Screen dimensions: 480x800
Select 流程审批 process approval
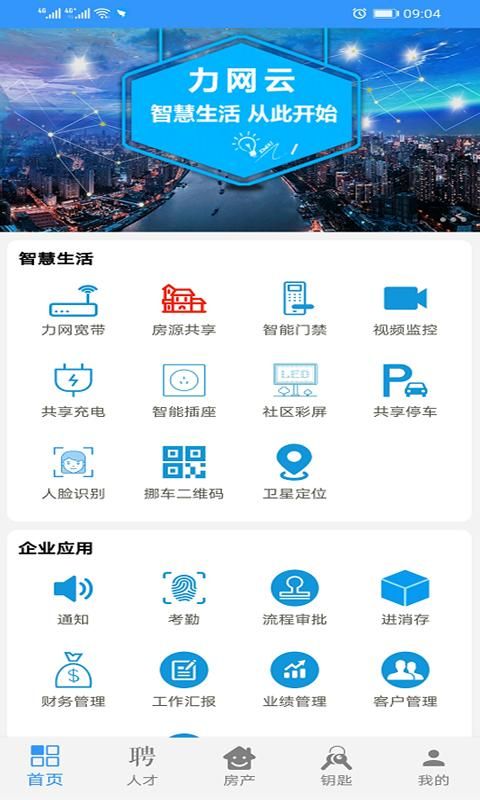[x=294, y=599]
